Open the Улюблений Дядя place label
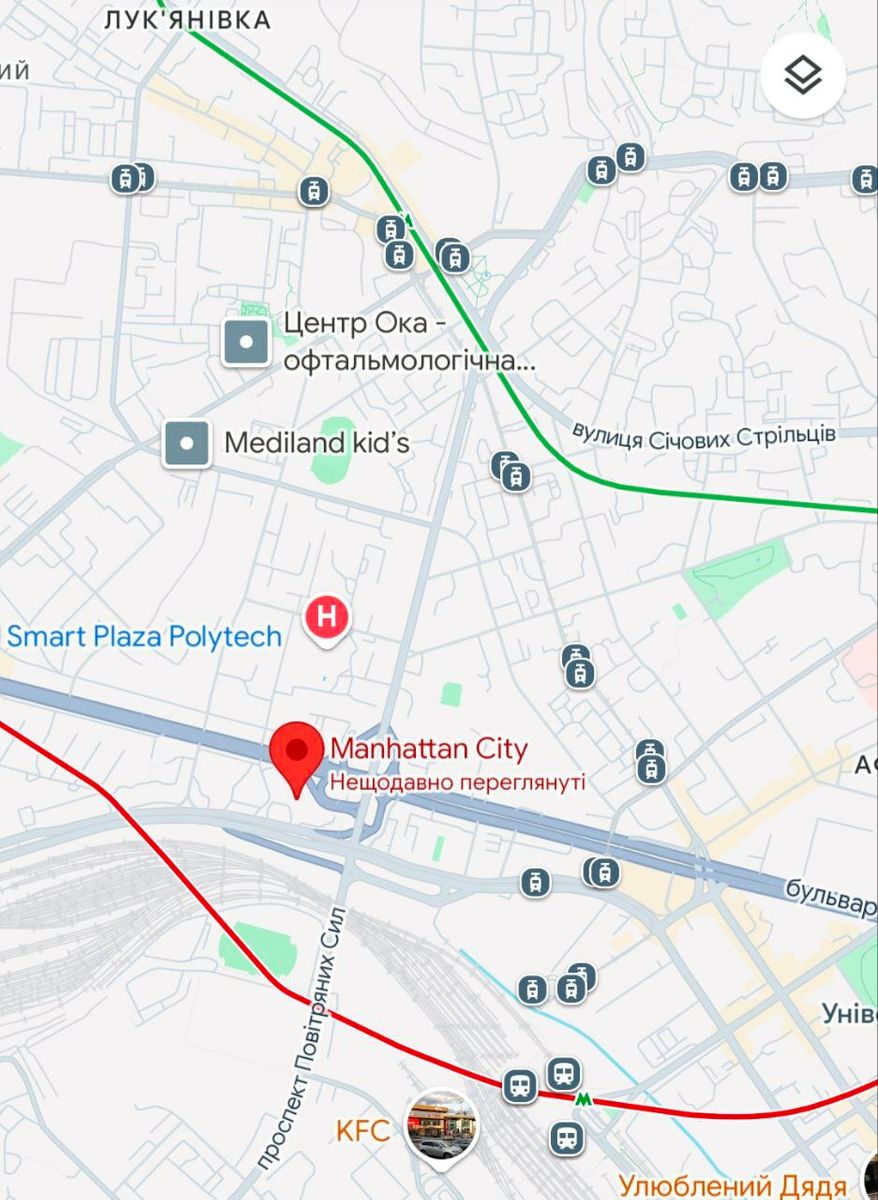This screenshot has height=1200, width=878. [732, 1186]
